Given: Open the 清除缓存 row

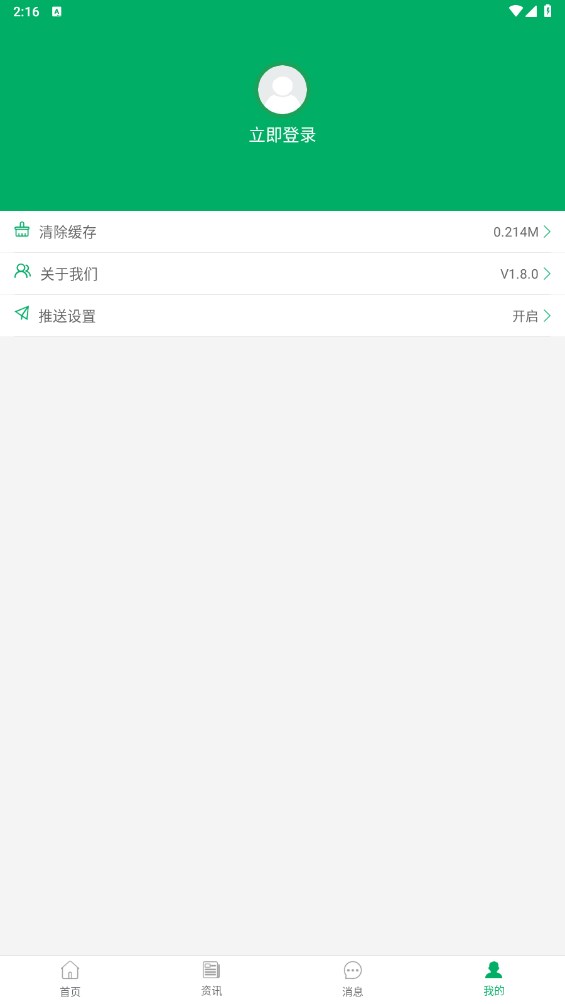Looking at the screenshot, I should coord(282,232).
